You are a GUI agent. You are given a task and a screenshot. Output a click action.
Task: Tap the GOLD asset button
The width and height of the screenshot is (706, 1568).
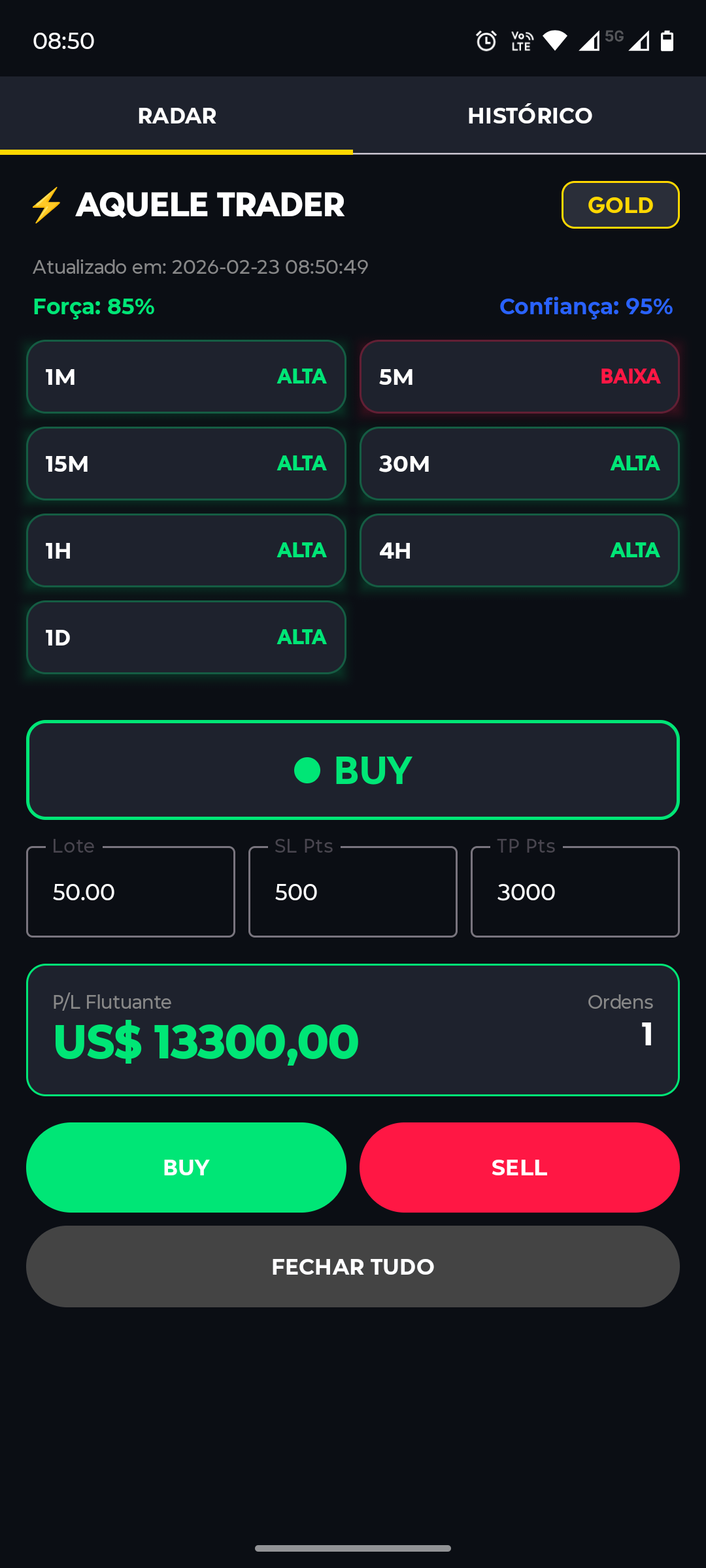click(620, 205)
